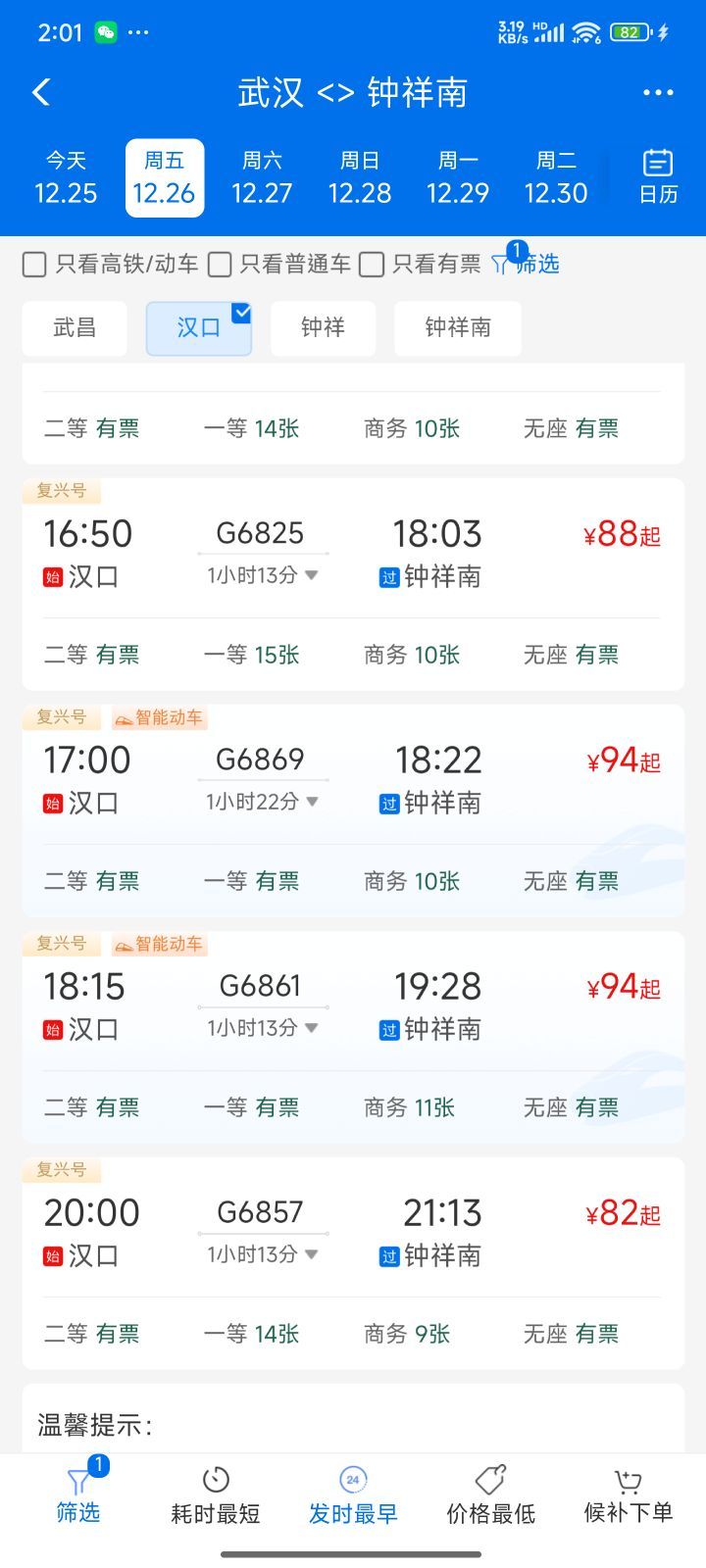Tick the 只看普通车 checkbox
The width and height of the screenshot is (706, 1568).
click(221, 265)
